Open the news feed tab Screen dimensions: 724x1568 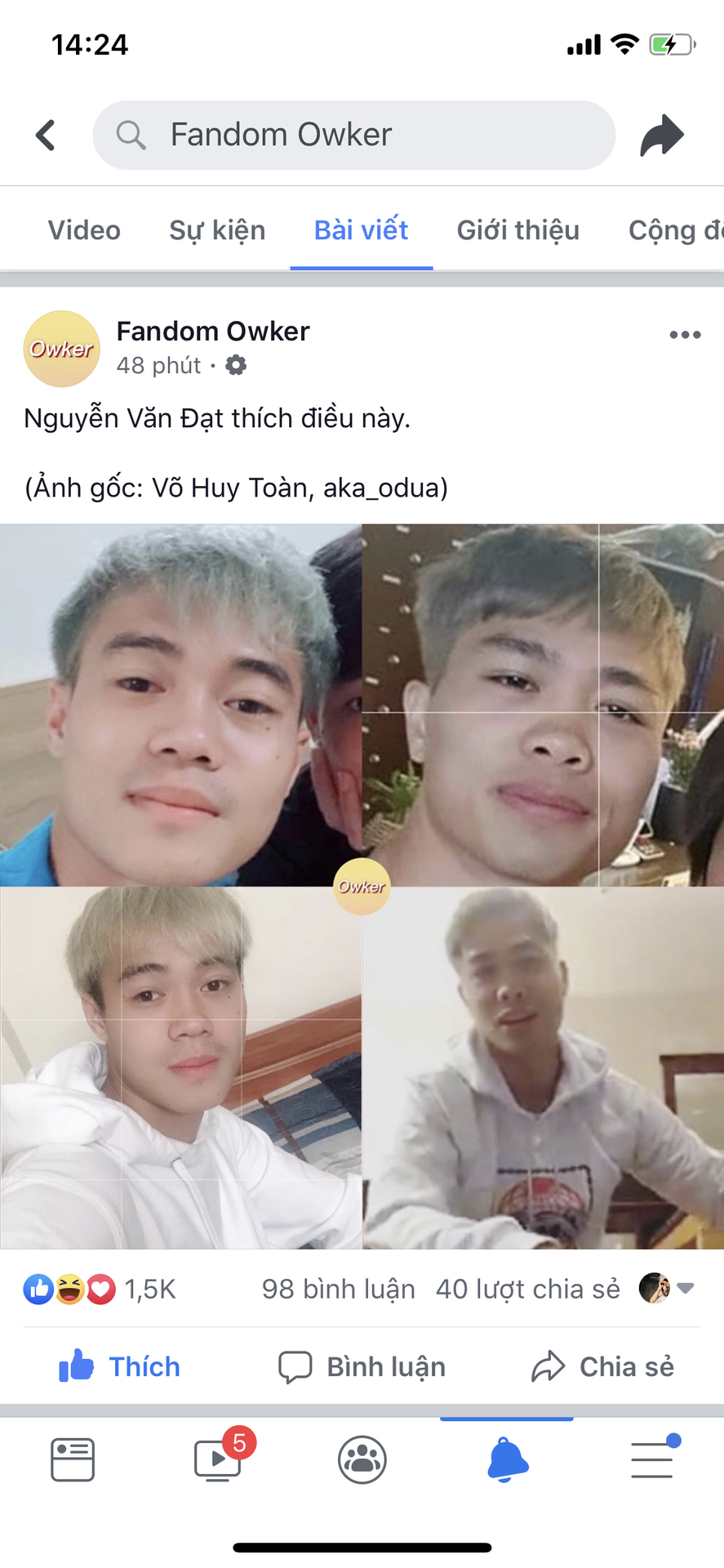73,1459
